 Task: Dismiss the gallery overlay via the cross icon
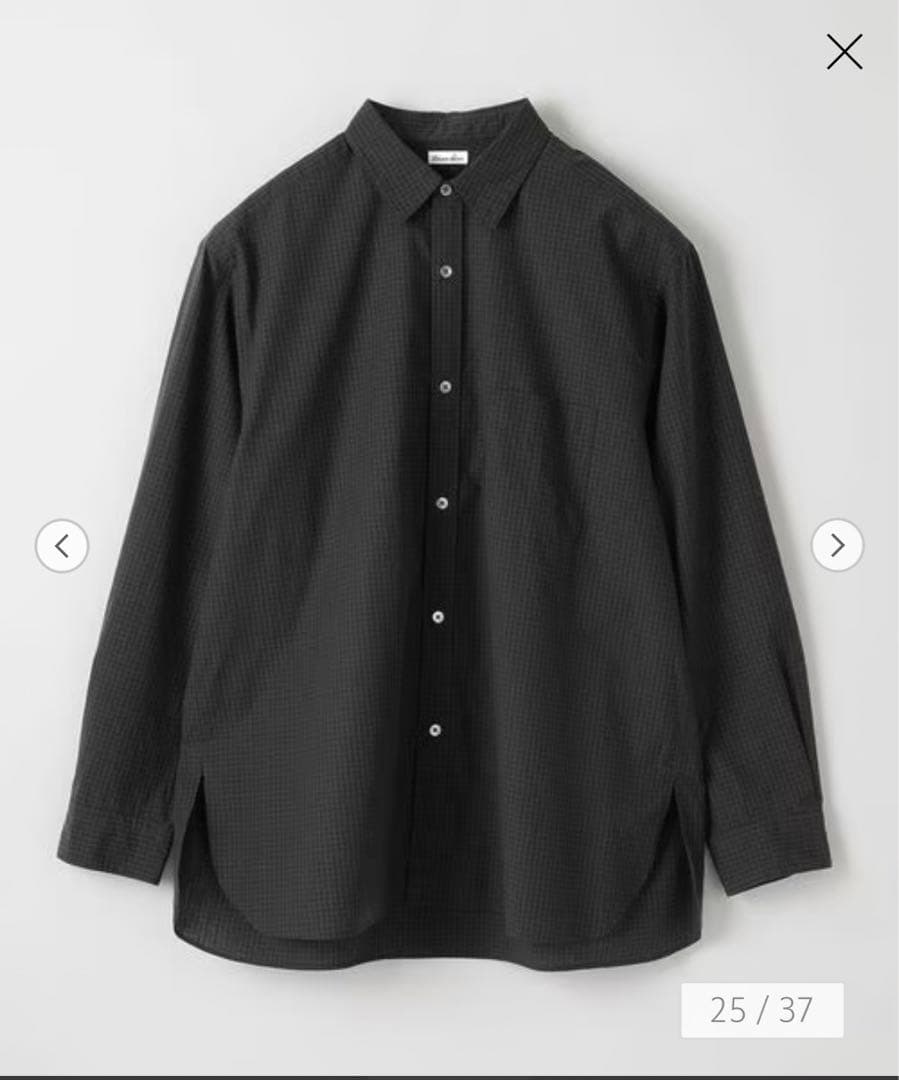(845, 53)
